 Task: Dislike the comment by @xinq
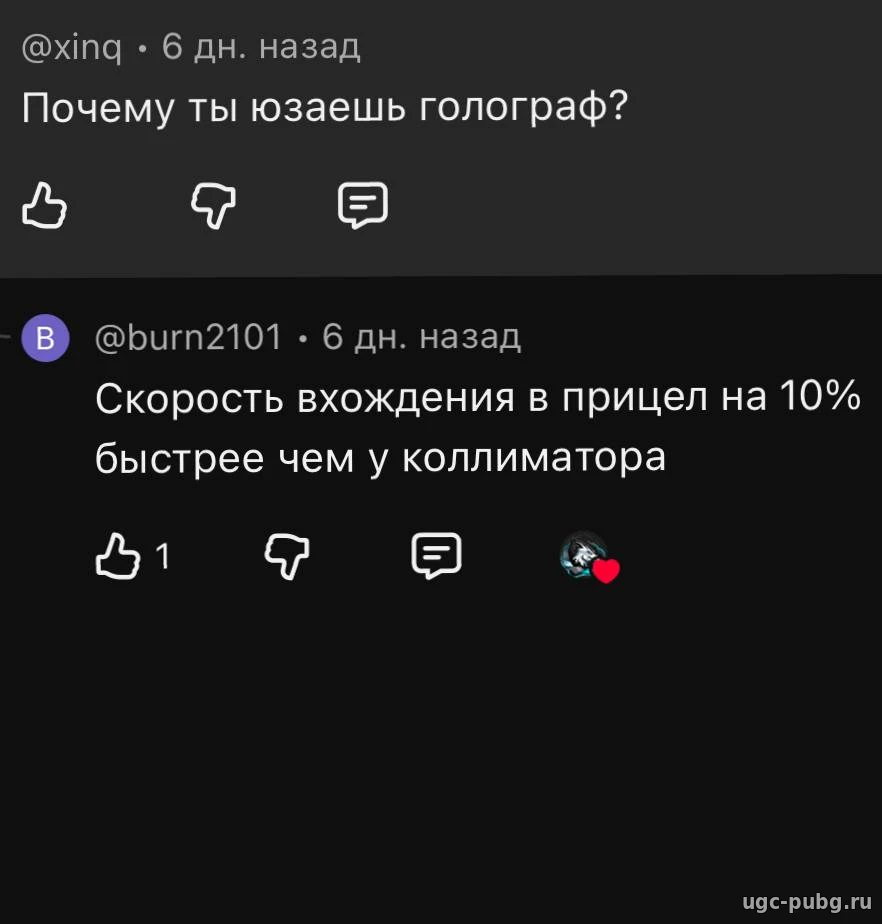pyautogui.click(x=213, y=207)
